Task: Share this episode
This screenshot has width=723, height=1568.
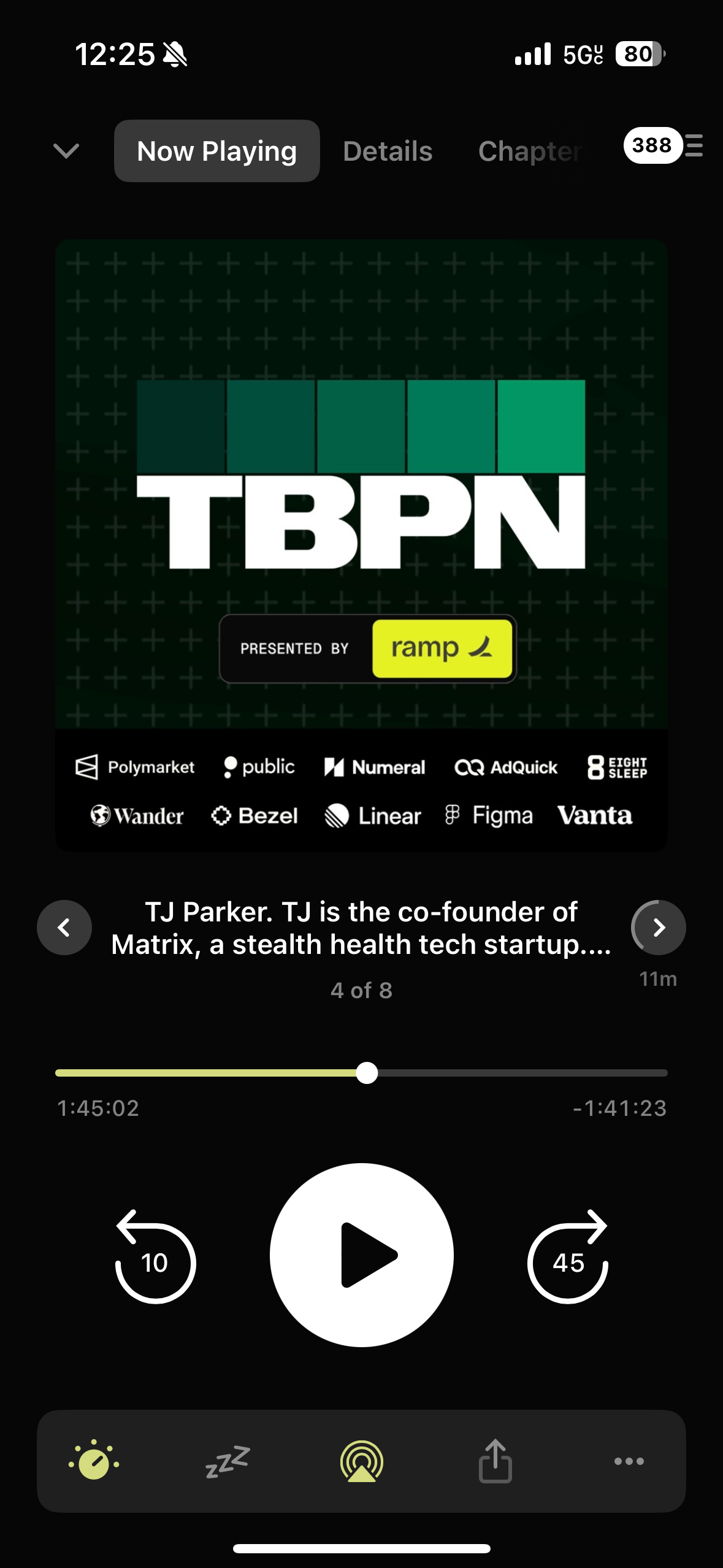Action: pyautogui.click(x=495, y=1461)
